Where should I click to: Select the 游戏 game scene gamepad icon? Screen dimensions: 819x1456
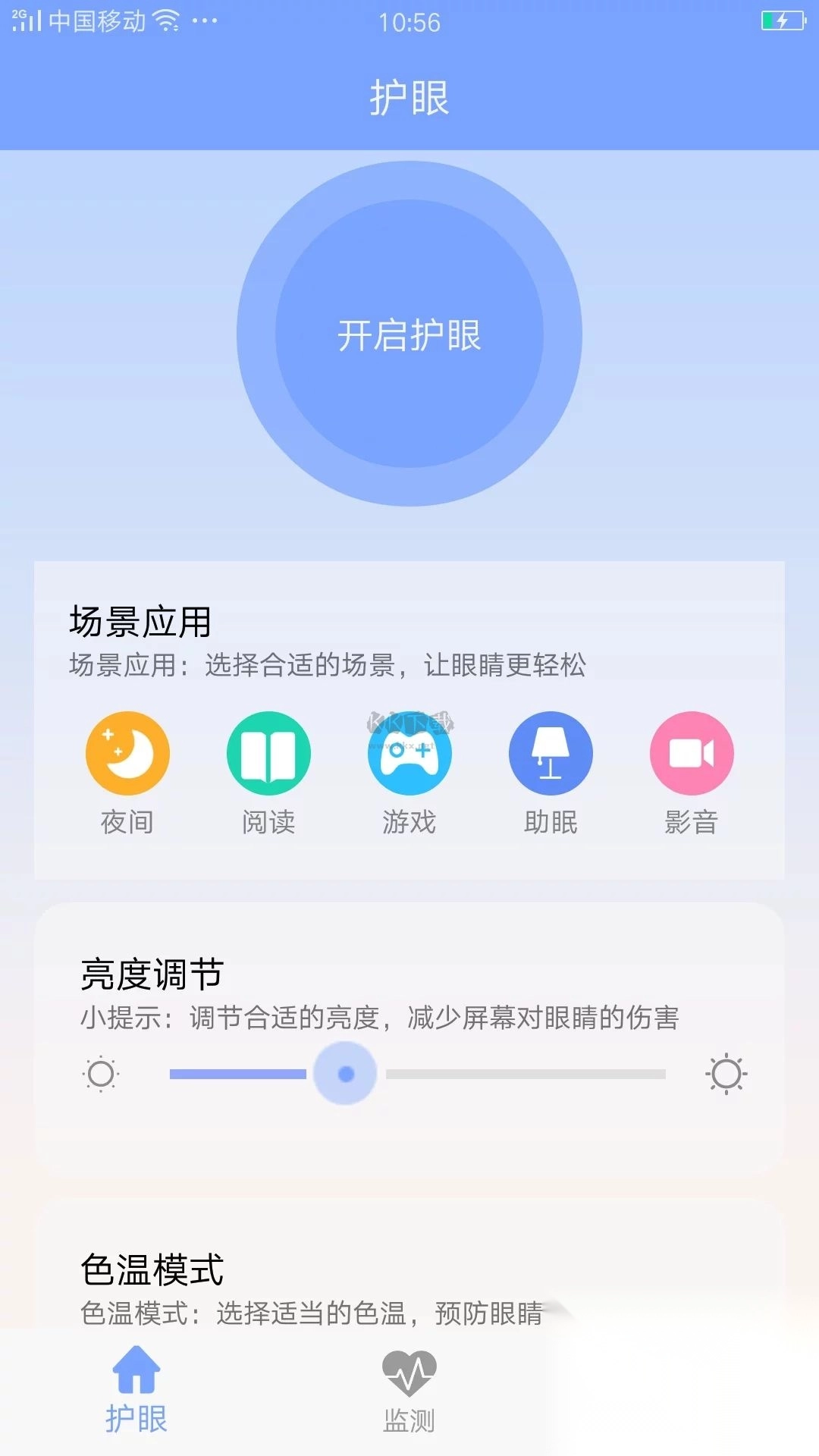pos(409,753)
